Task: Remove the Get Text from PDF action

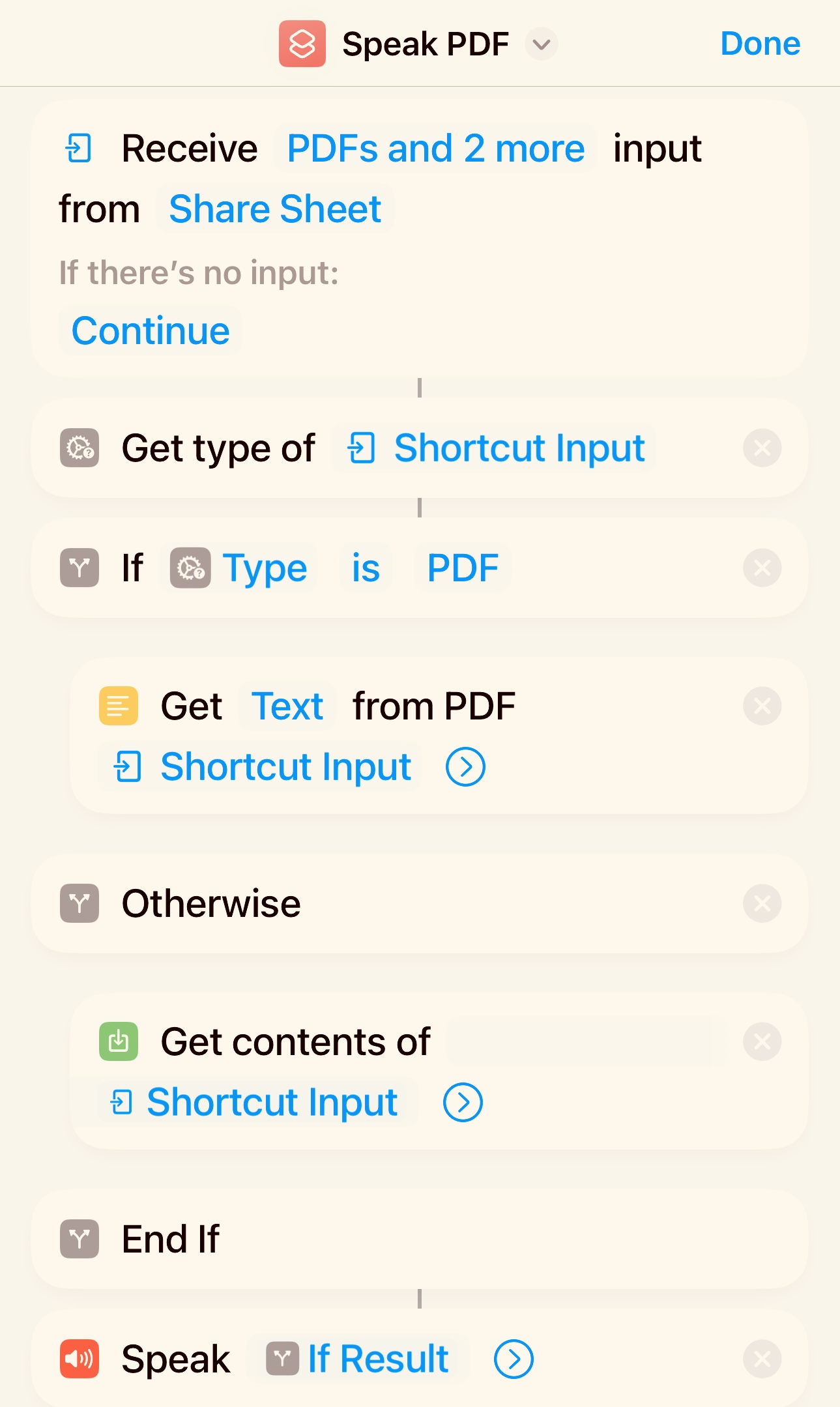Action: pyautogui.click(x=762, y=706)
